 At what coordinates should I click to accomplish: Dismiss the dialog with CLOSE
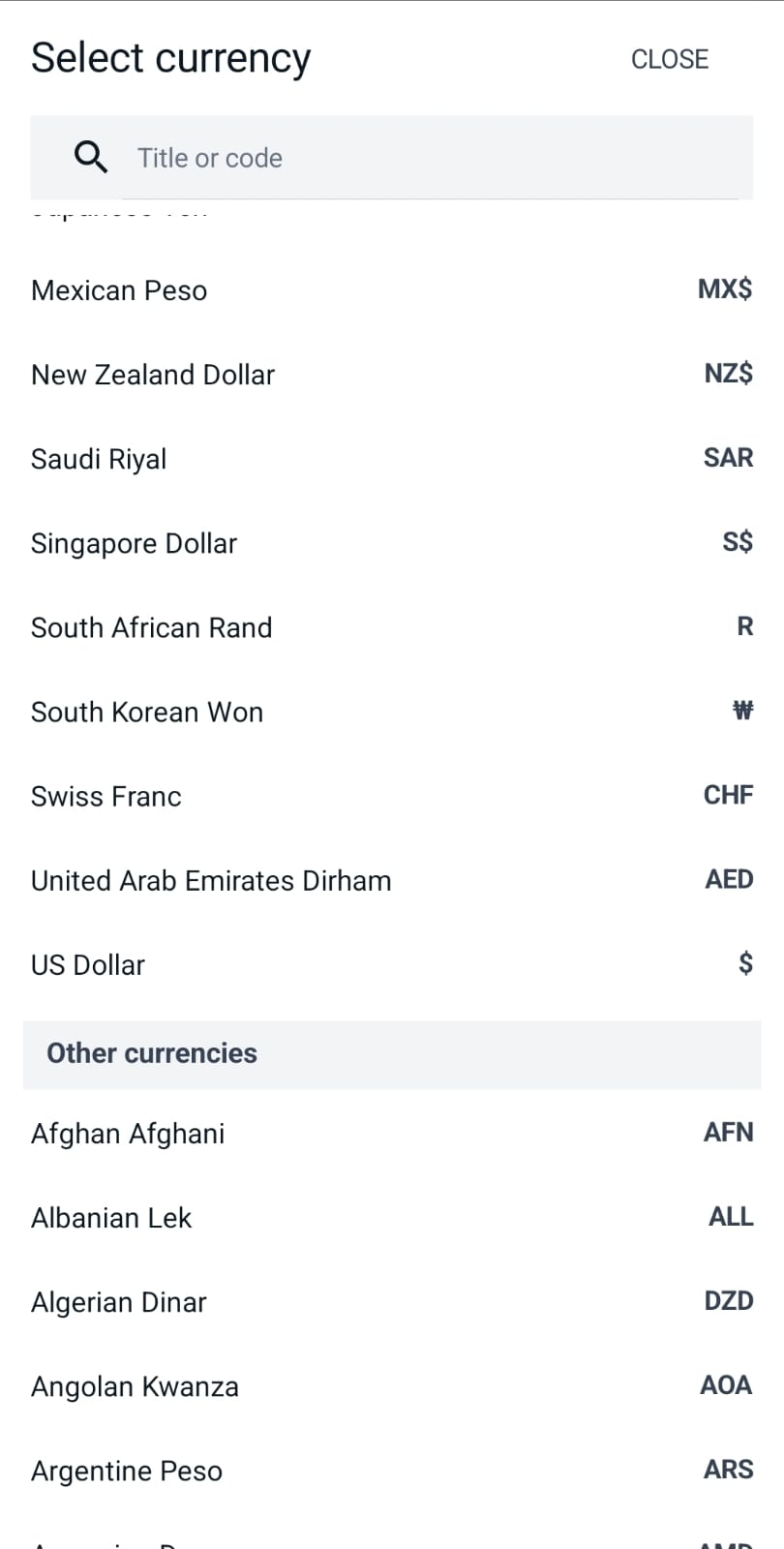click(x=670, y=58)
